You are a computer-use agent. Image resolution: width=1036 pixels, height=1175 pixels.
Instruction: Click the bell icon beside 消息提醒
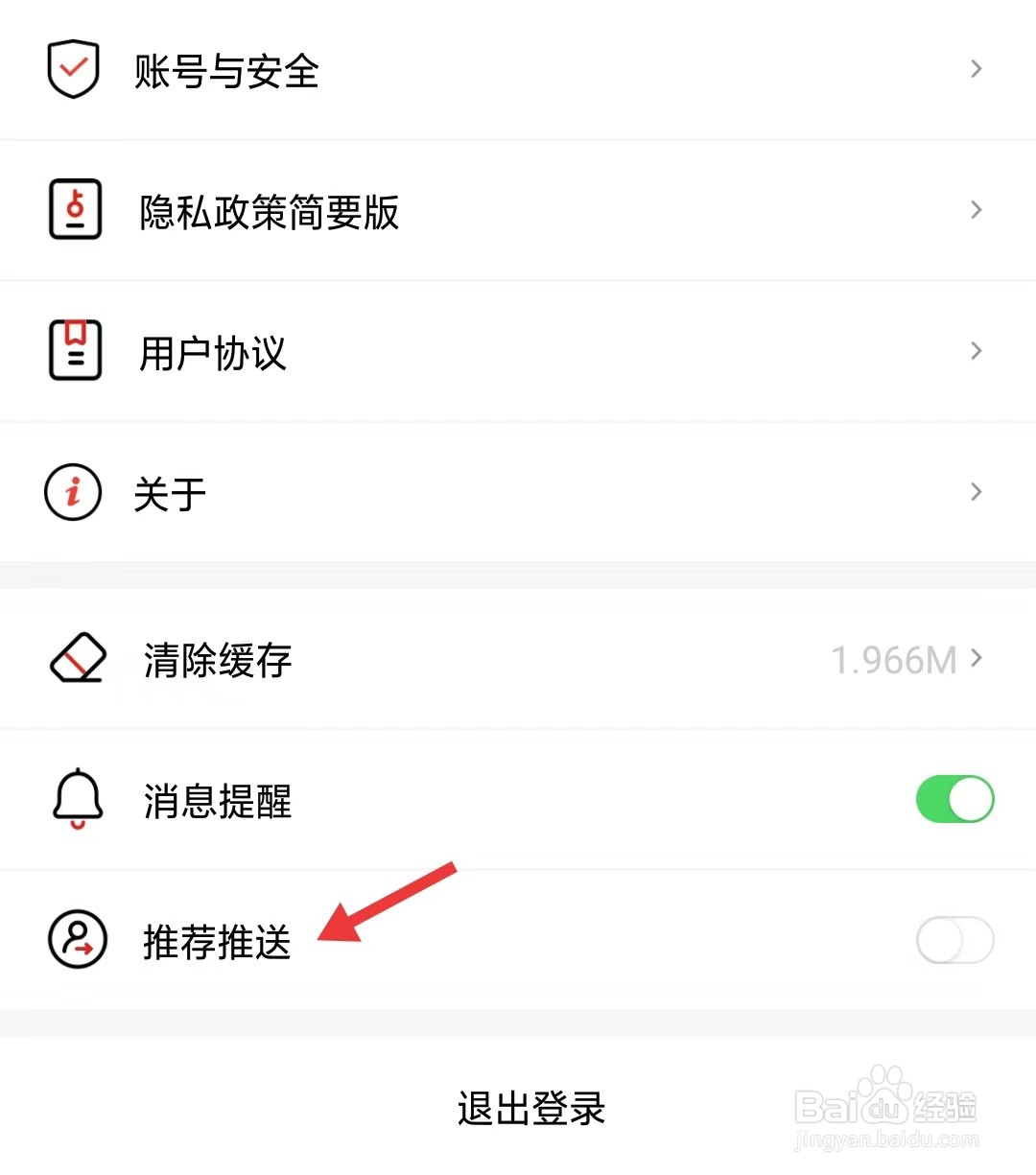point(77,799)
